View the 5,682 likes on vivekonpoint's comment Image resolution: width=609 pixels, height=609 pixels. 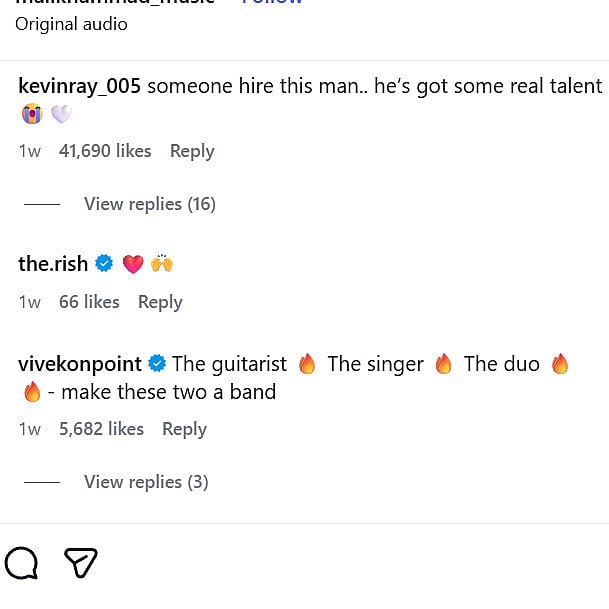pyautogui.click(x=101, y=429)
